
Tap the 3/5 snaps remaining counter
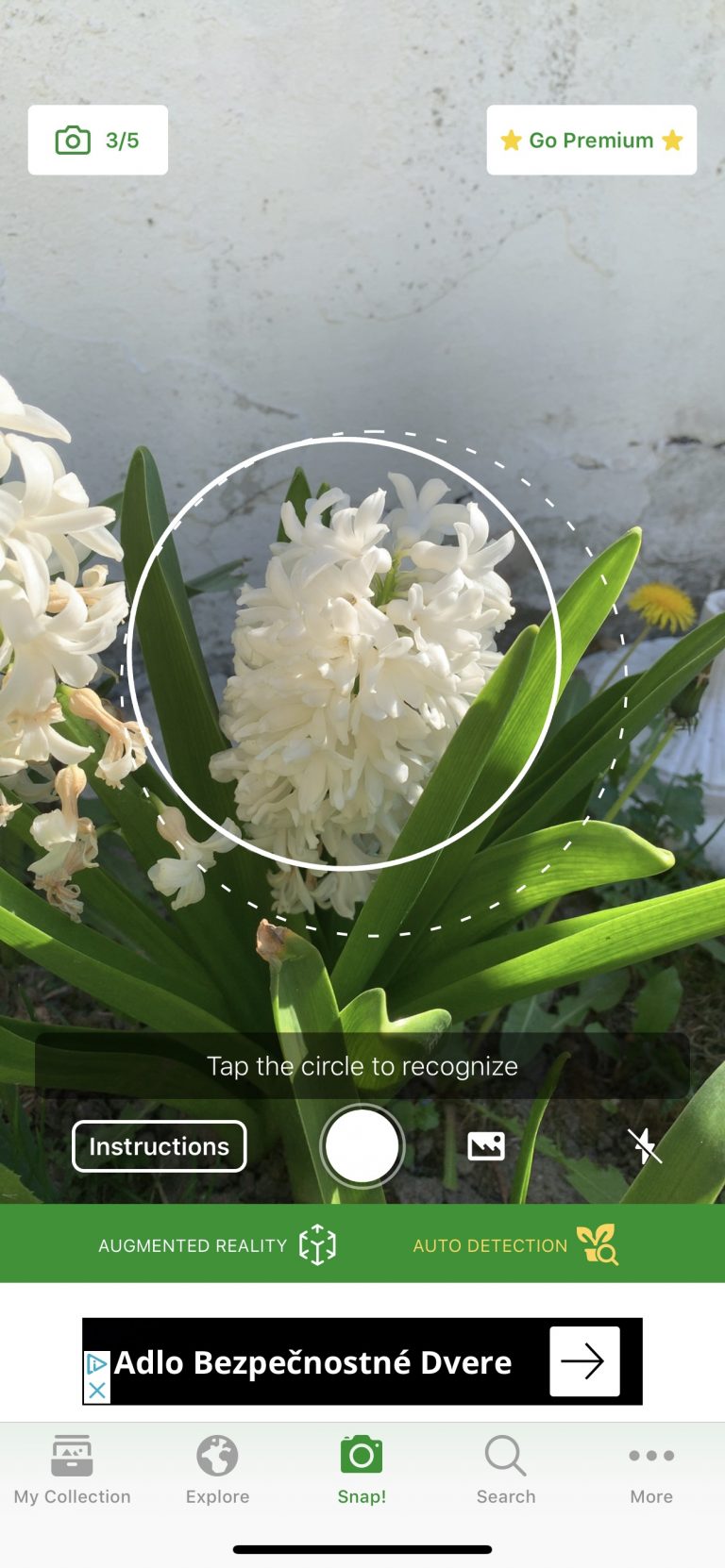98,141
